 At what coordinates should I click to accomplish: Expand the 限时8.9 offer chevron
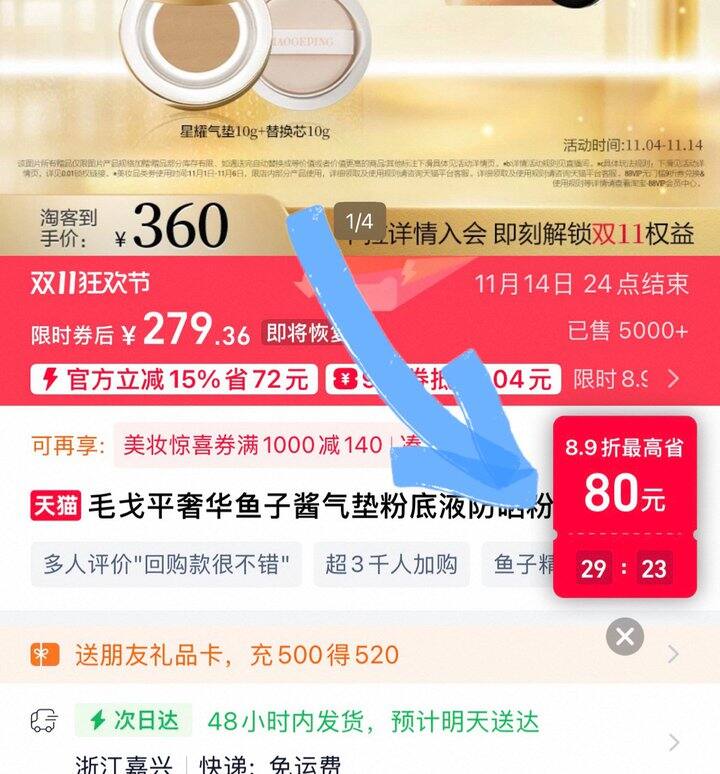pyautogui.click(x=674, y=379)
